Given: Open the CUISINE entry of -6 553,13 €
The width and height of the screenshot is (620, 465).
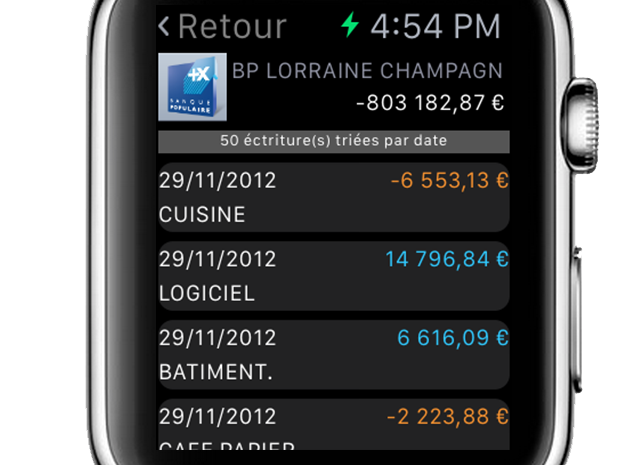Looking at the screenshot, I should pyautogui.click(x=333, y=197).
